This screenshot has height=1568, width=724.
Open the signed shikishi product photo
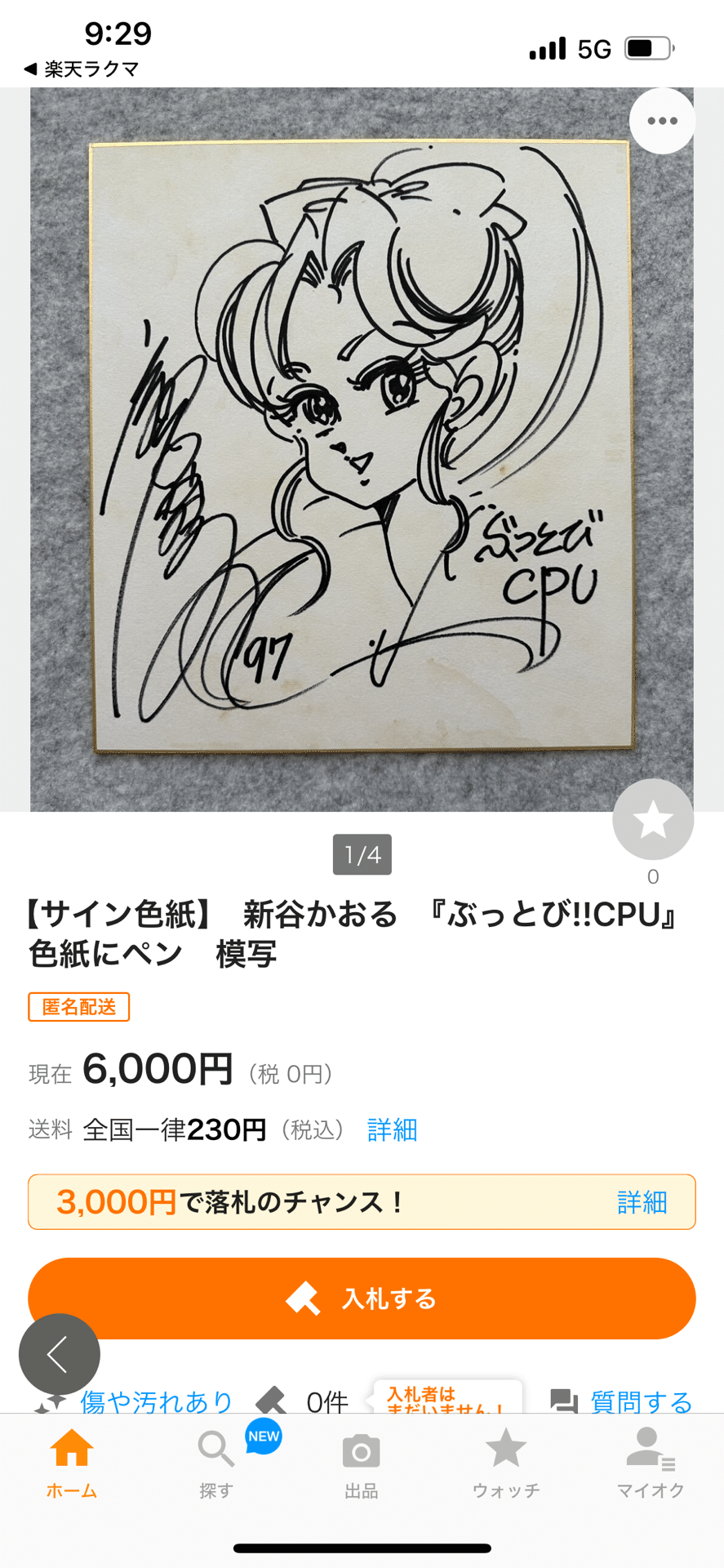[362, 449]
